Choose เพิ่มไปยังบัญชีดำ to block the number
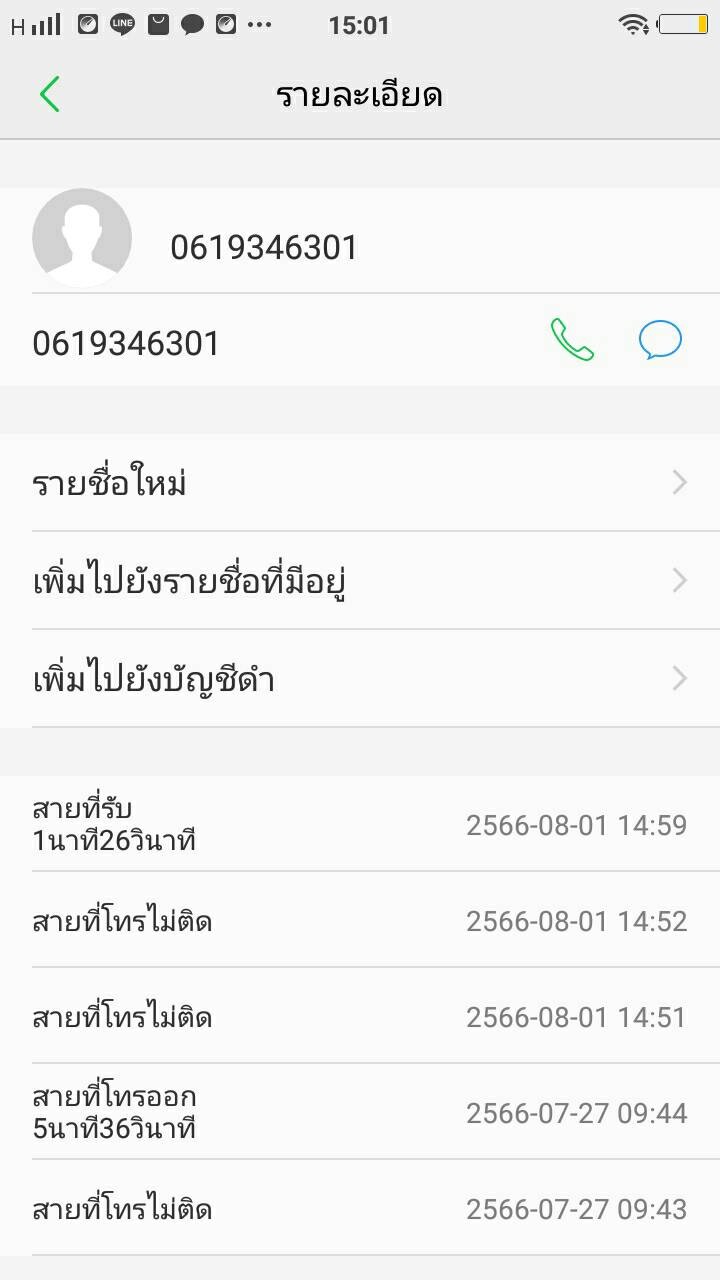This screenshot has width=720, height=1280. click(x=360, y=679)
